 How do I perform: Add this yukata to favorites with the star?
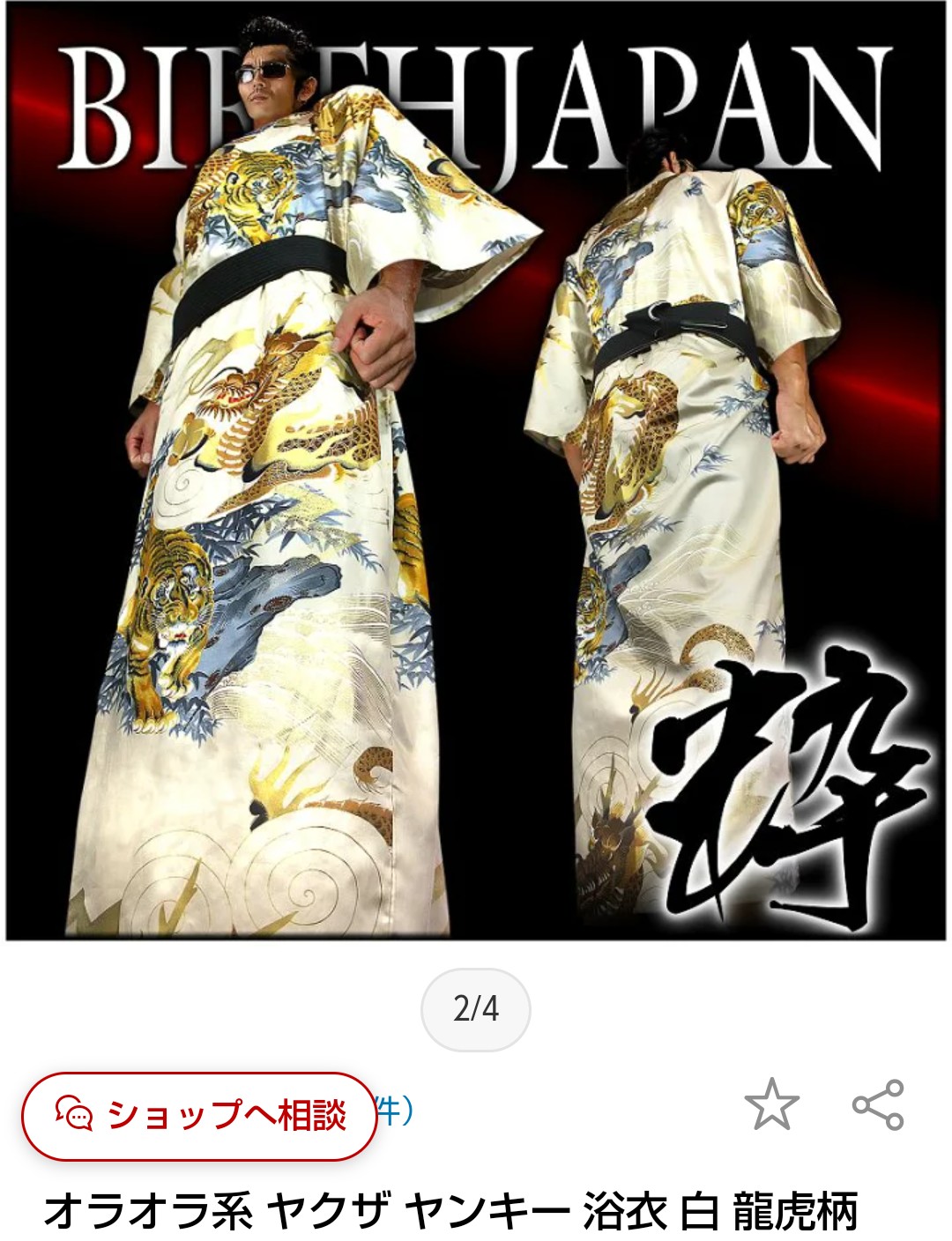[771, 1104]
